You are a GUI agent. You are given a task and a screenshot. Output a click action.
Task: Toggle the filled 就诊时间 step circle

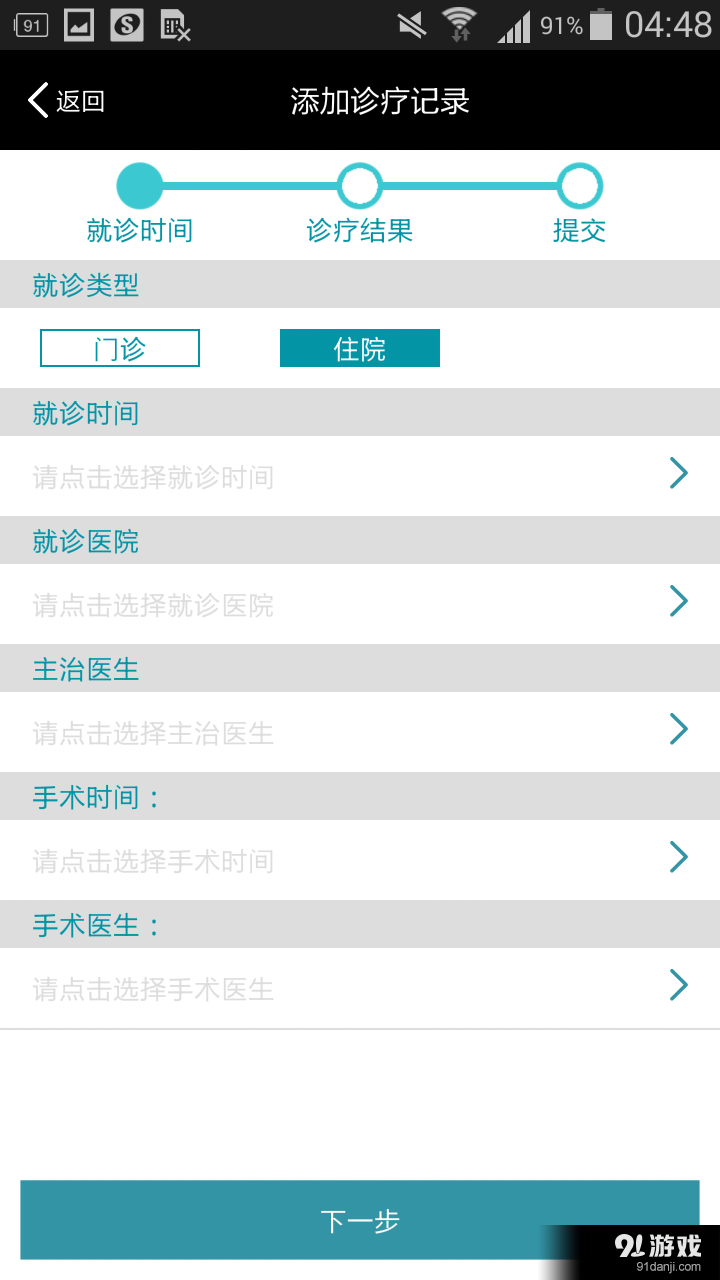tap(140, 184)
